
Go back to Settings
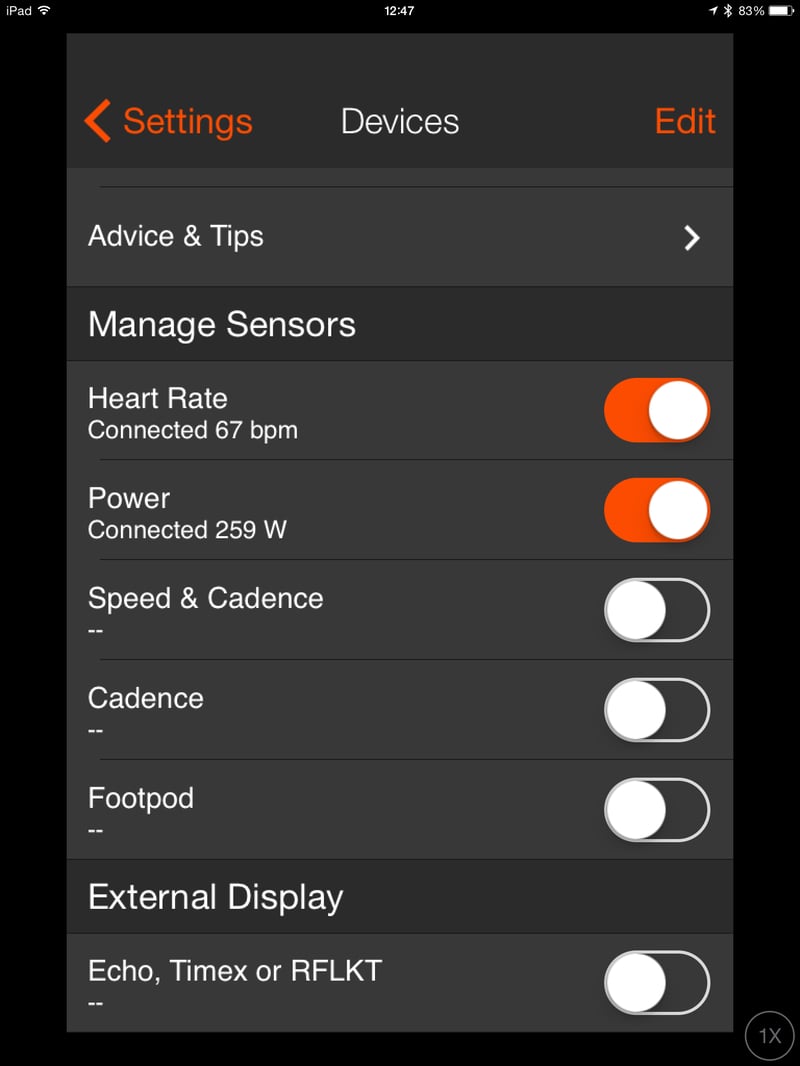coord(168,122)
